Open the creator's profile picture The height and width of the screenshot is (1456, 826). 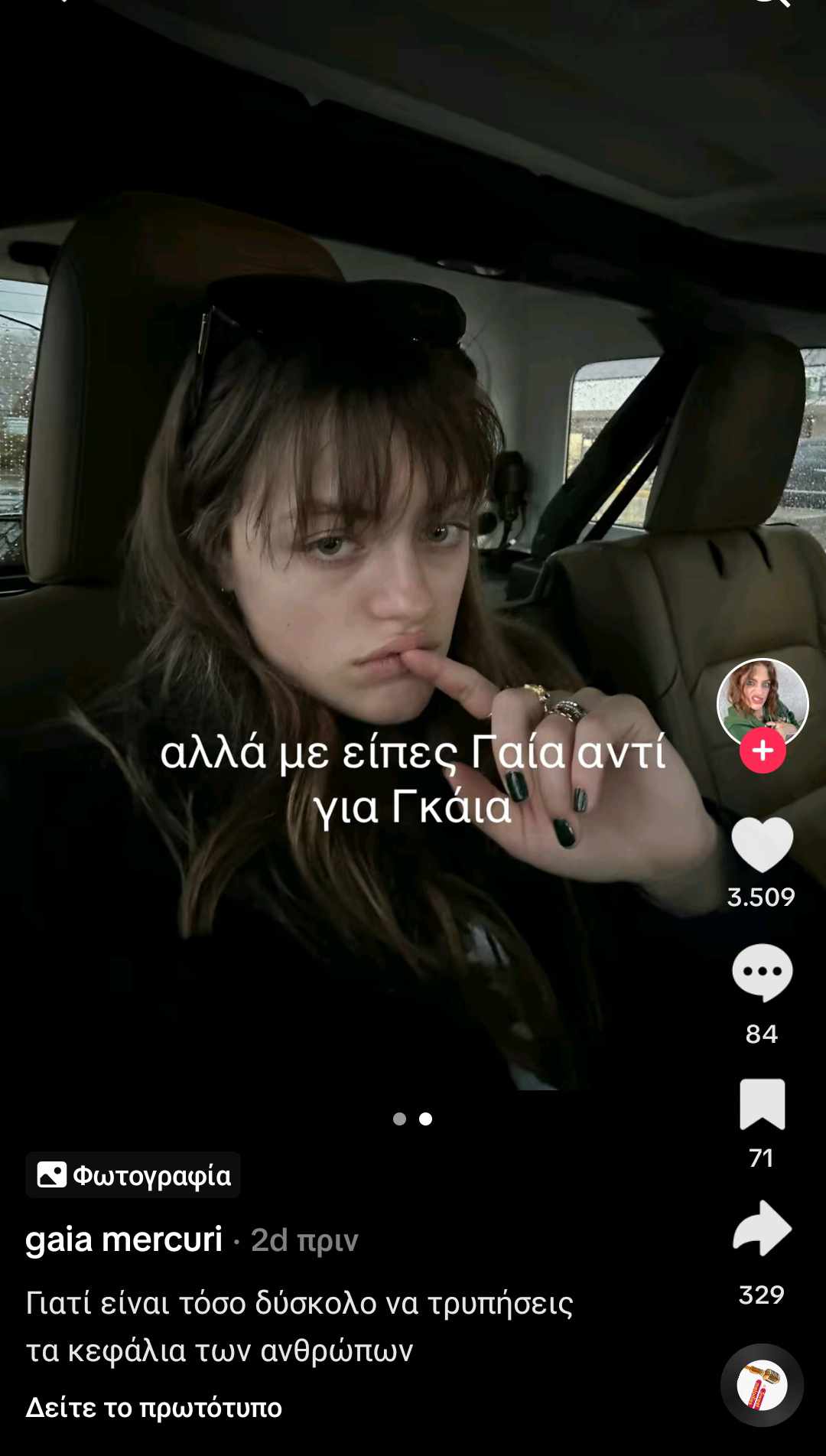(763, 700)
